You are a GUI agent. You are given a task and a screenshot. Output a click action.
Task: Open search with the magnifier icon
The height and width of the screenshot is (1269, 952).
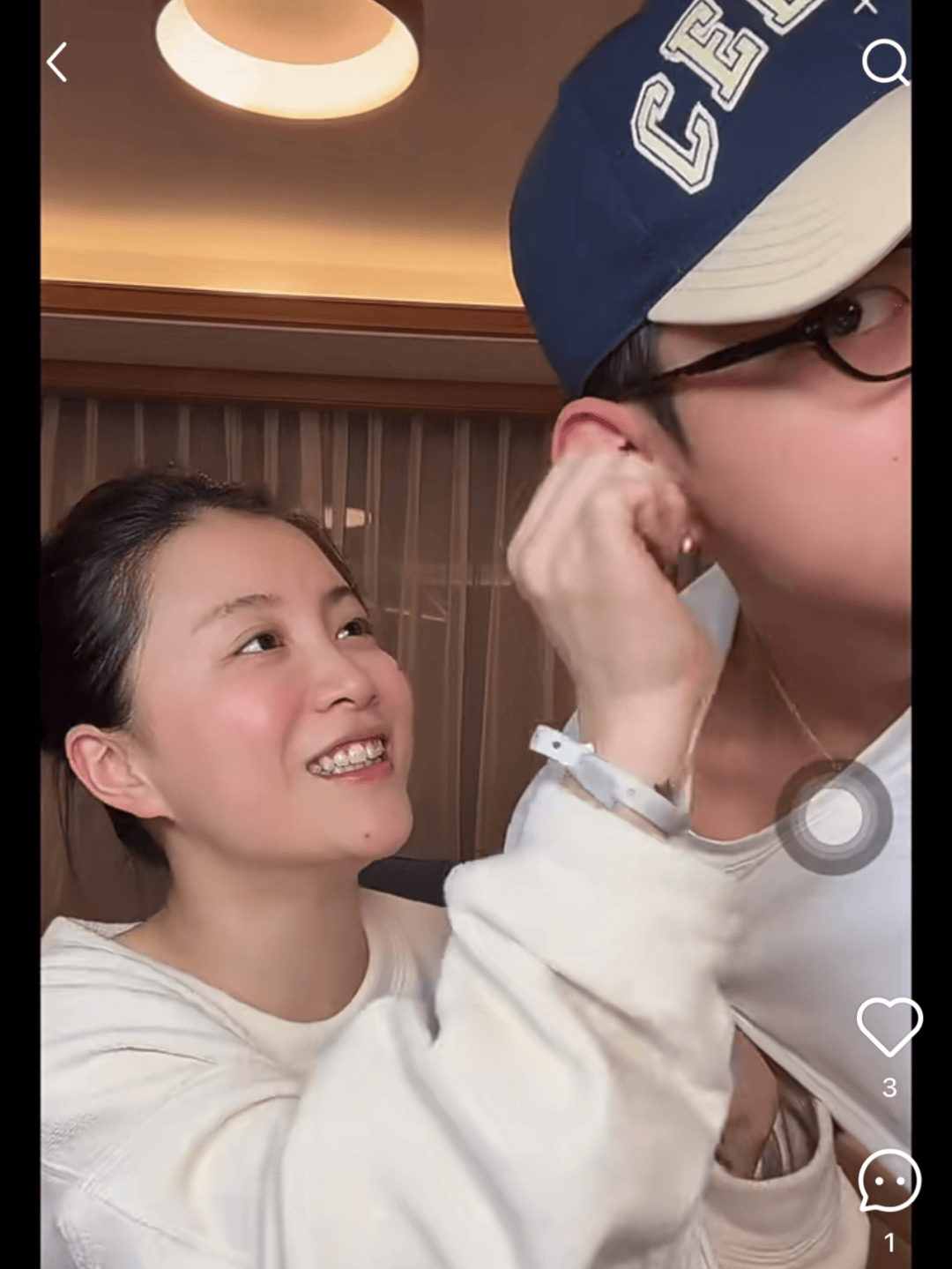[x=884, y=62]
